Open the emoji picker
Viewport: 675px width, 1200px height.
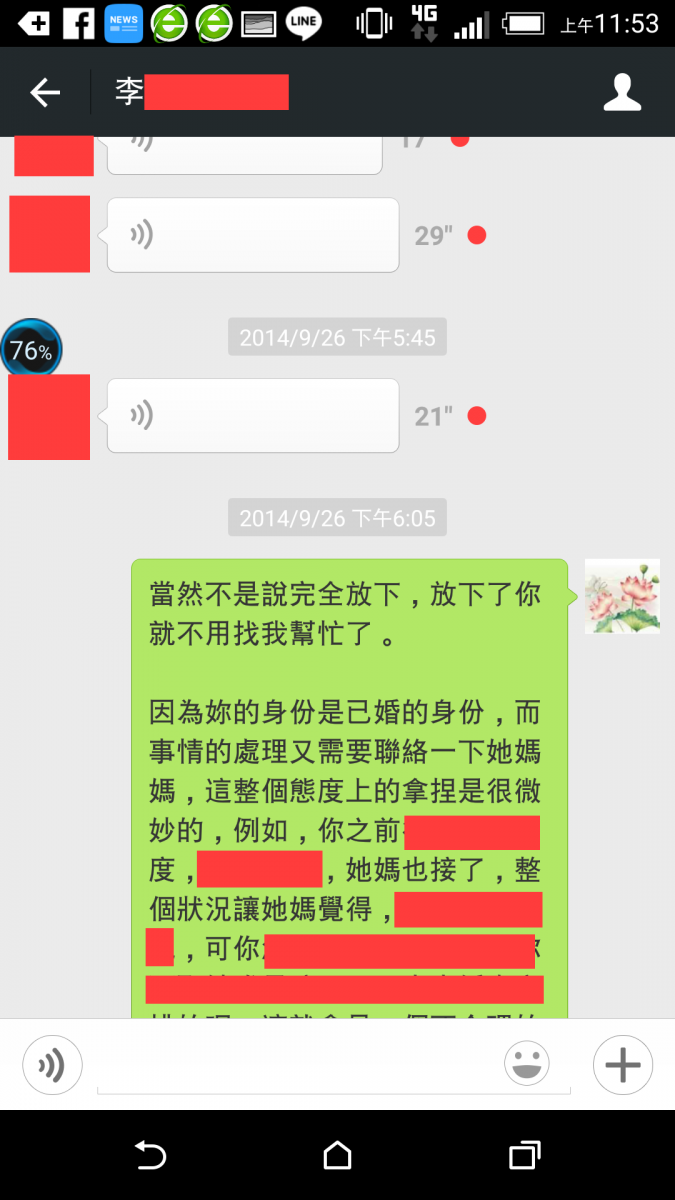(x=527, y=1066)
